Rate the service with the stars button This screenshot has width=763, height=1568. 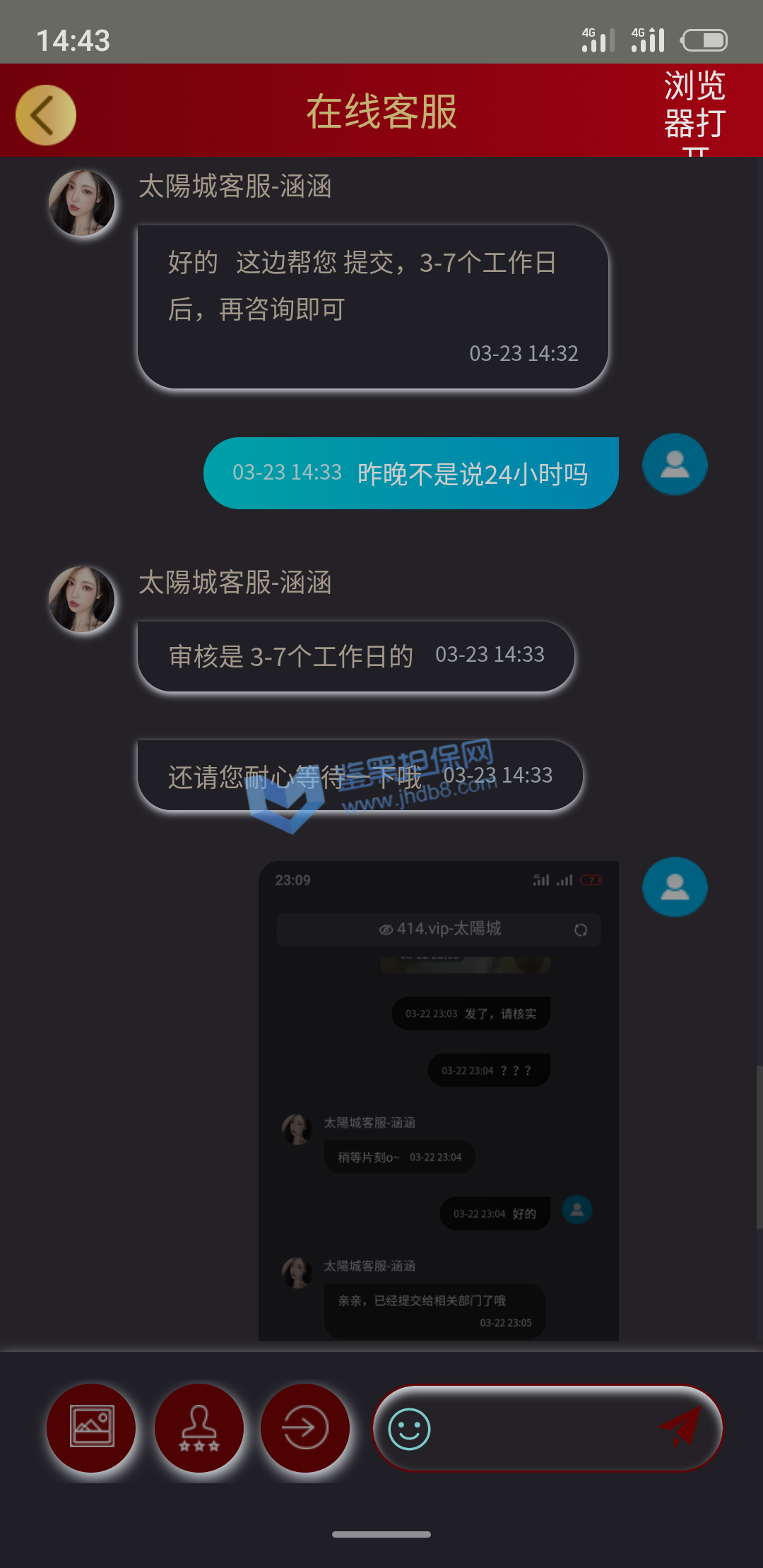coord(199,1427)
